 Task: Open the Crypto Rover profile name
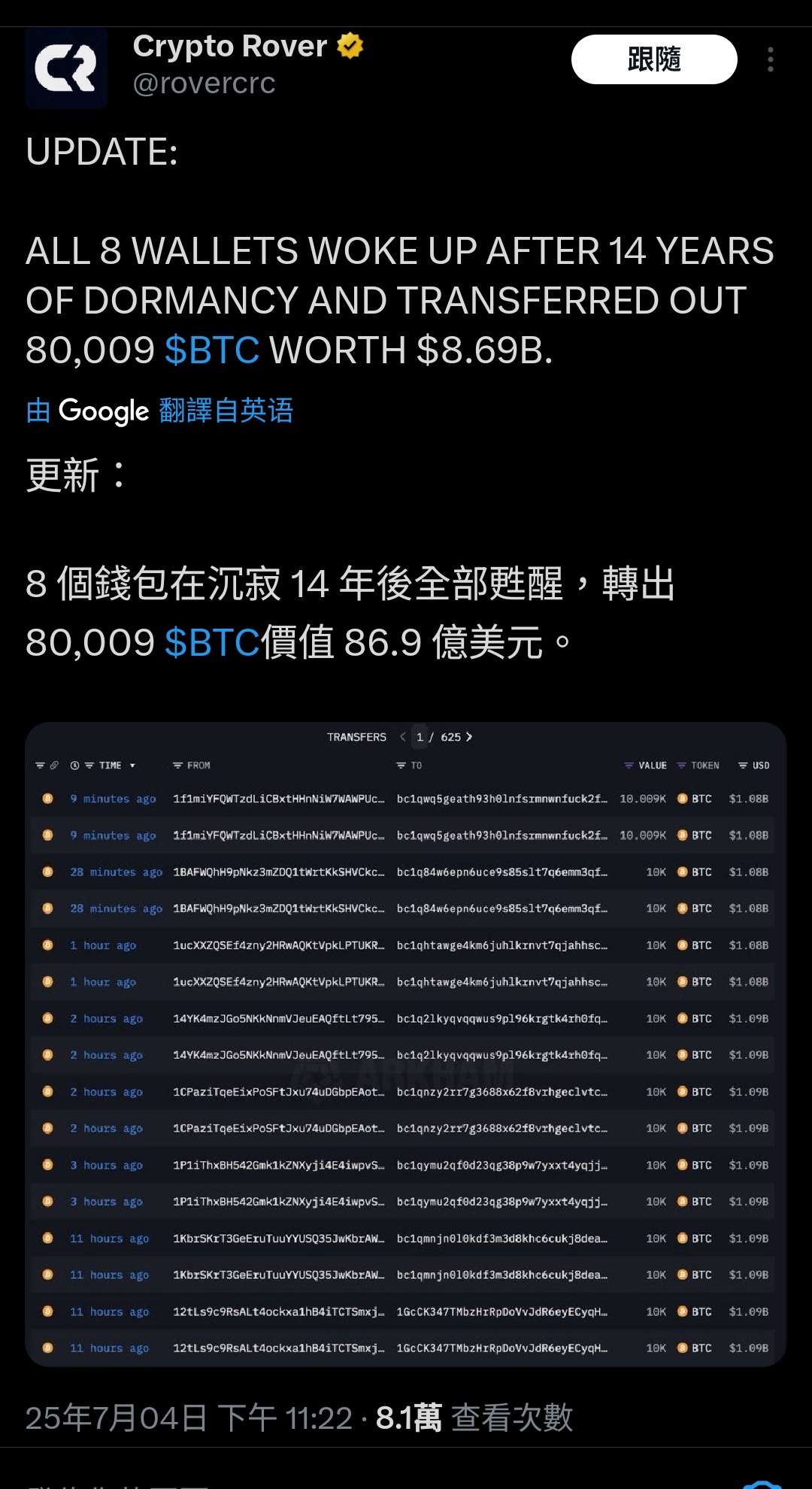[230, 47]
